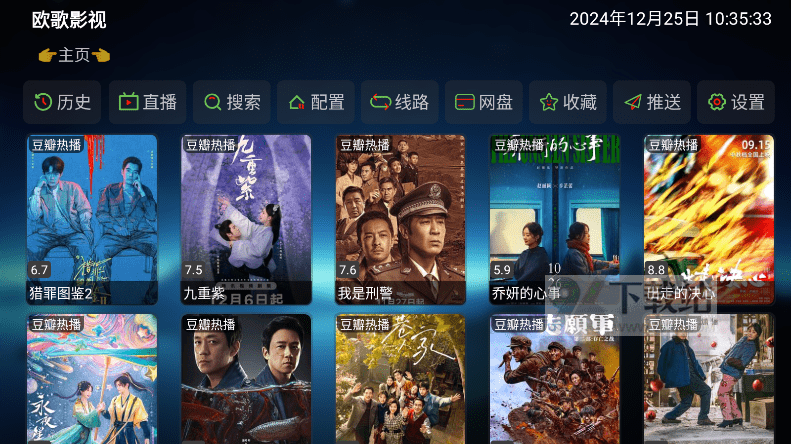Open the 九重紫 drama card
791x444 pixels.
coord(245,219)
